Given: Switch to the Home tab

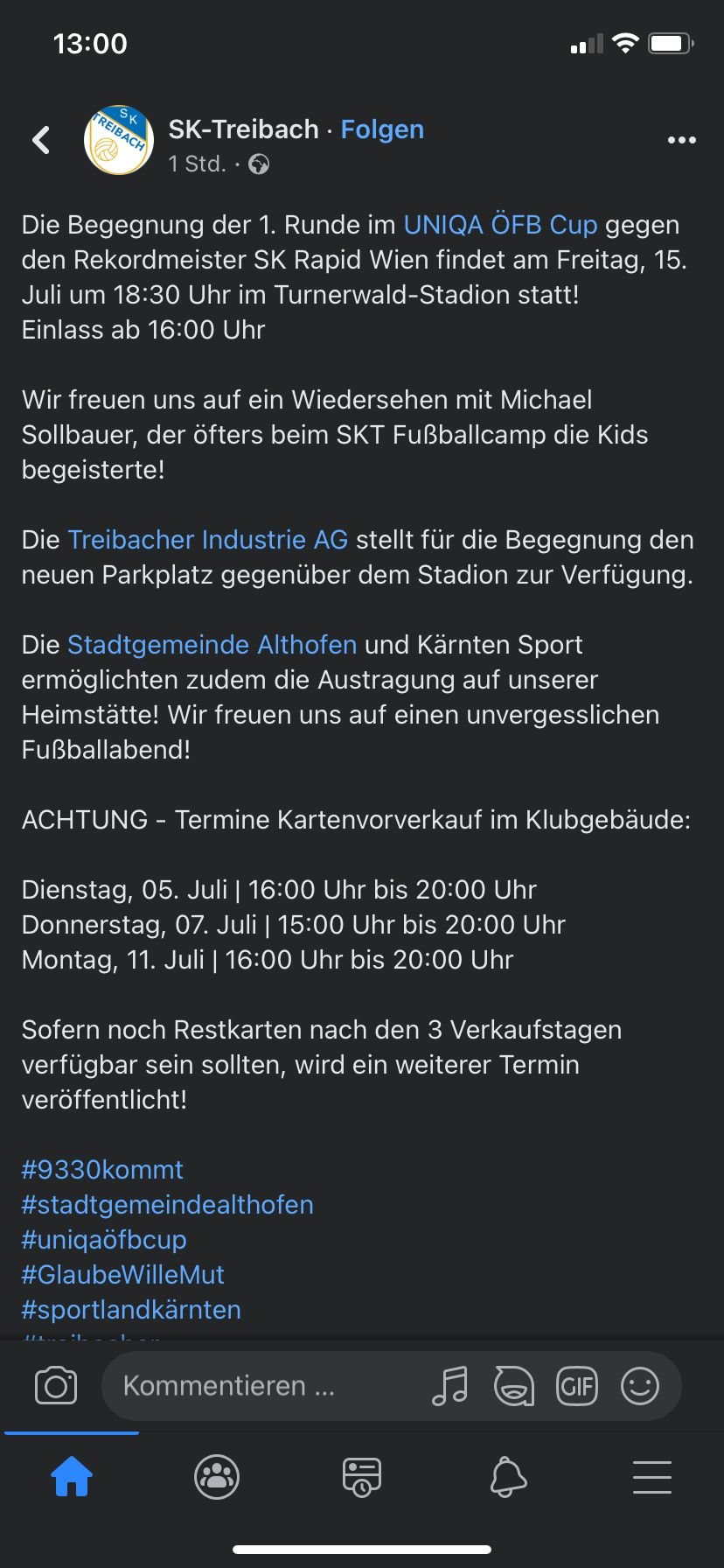Looking at the screenshot, I should [x=72, y=1477].
